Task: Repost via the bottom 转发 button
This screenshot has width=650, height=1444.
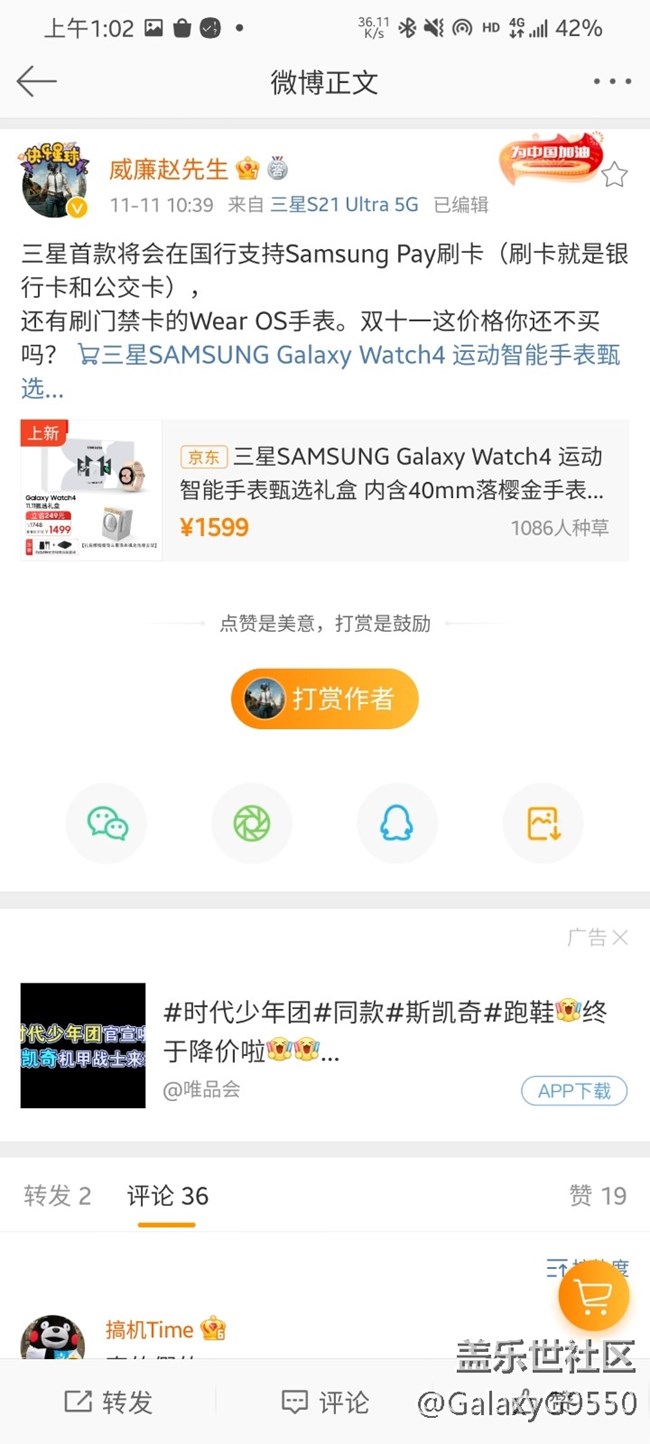Action: [108, 1402]
